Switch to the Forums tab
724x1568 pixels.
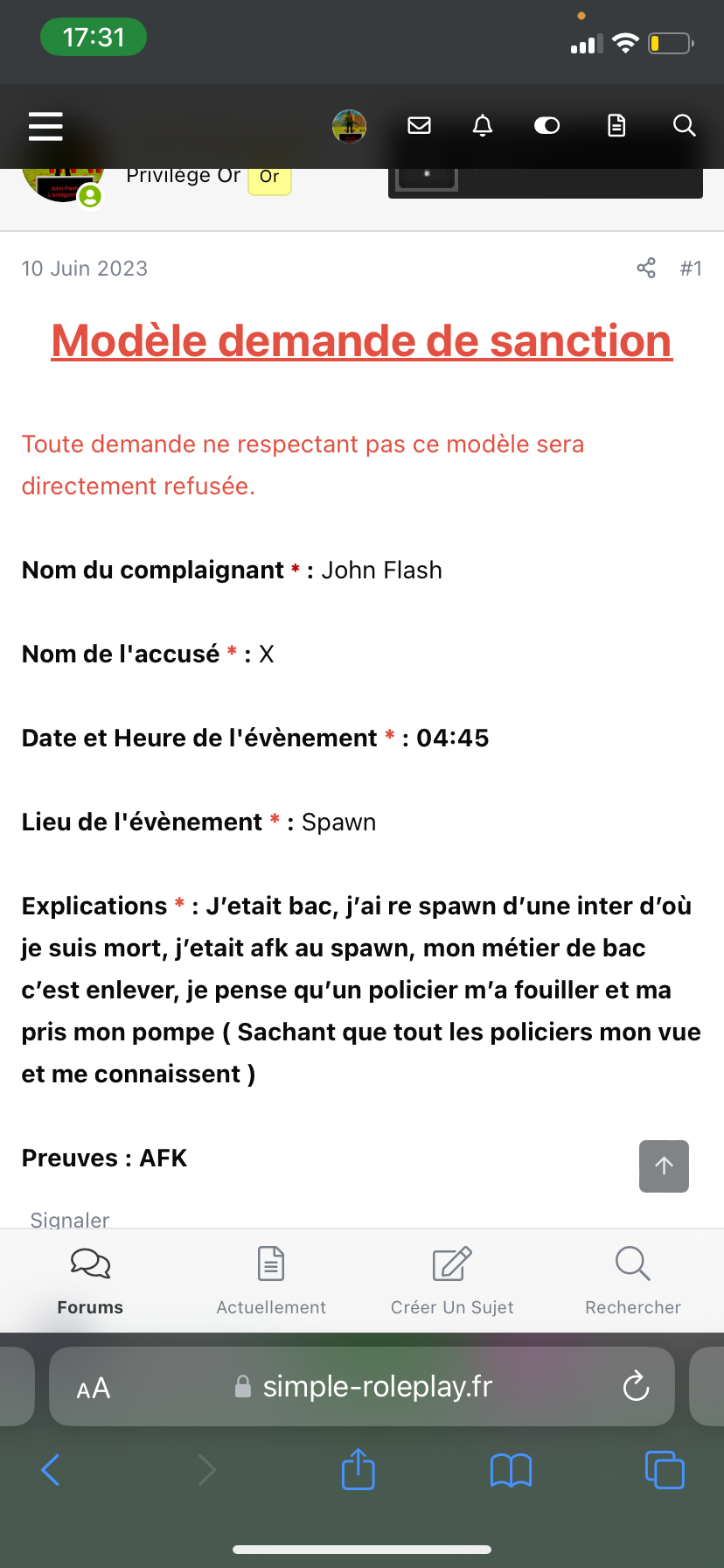click(x=90, y=1281)
